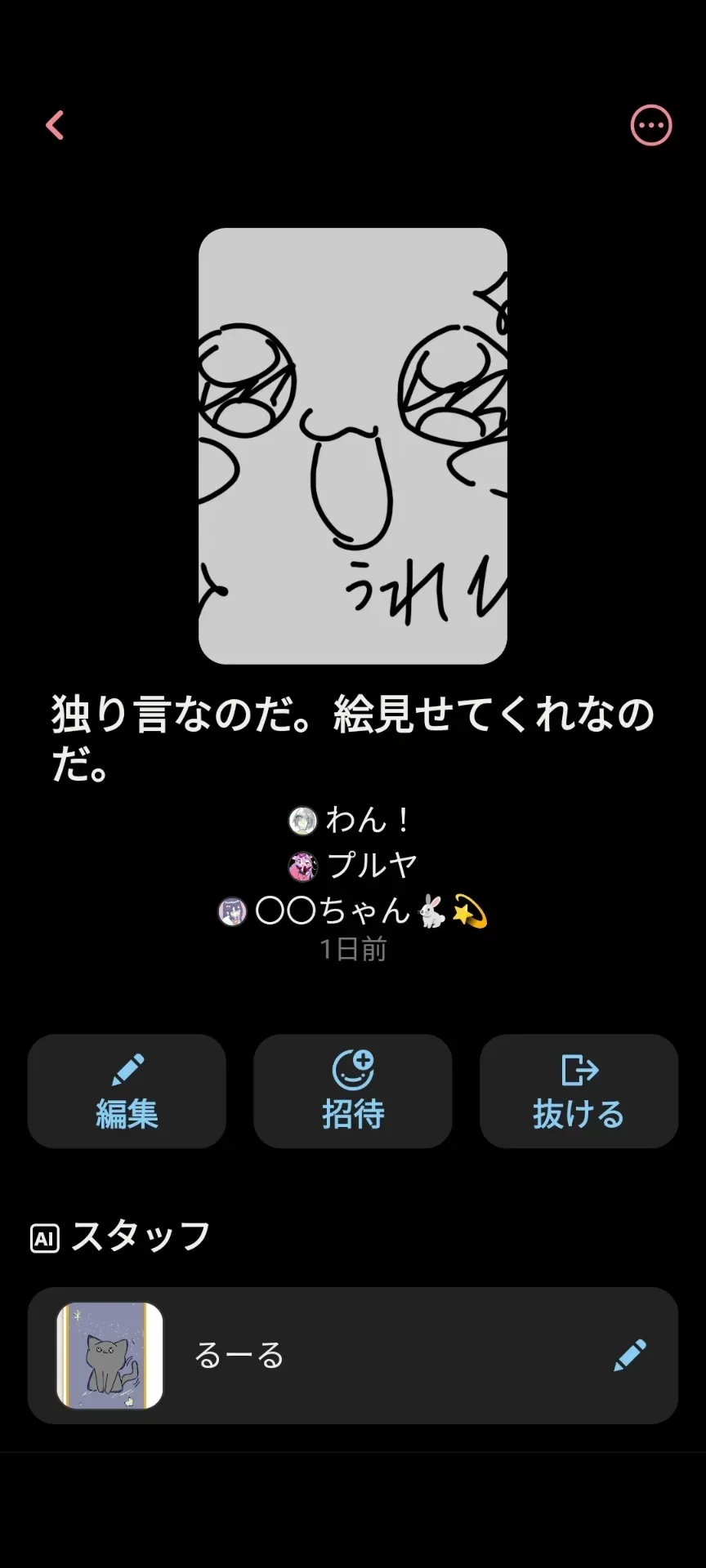View member 〇〇ちゃん
The height and width of the screenshot is (1568, 706).
[x=353, y=911]
